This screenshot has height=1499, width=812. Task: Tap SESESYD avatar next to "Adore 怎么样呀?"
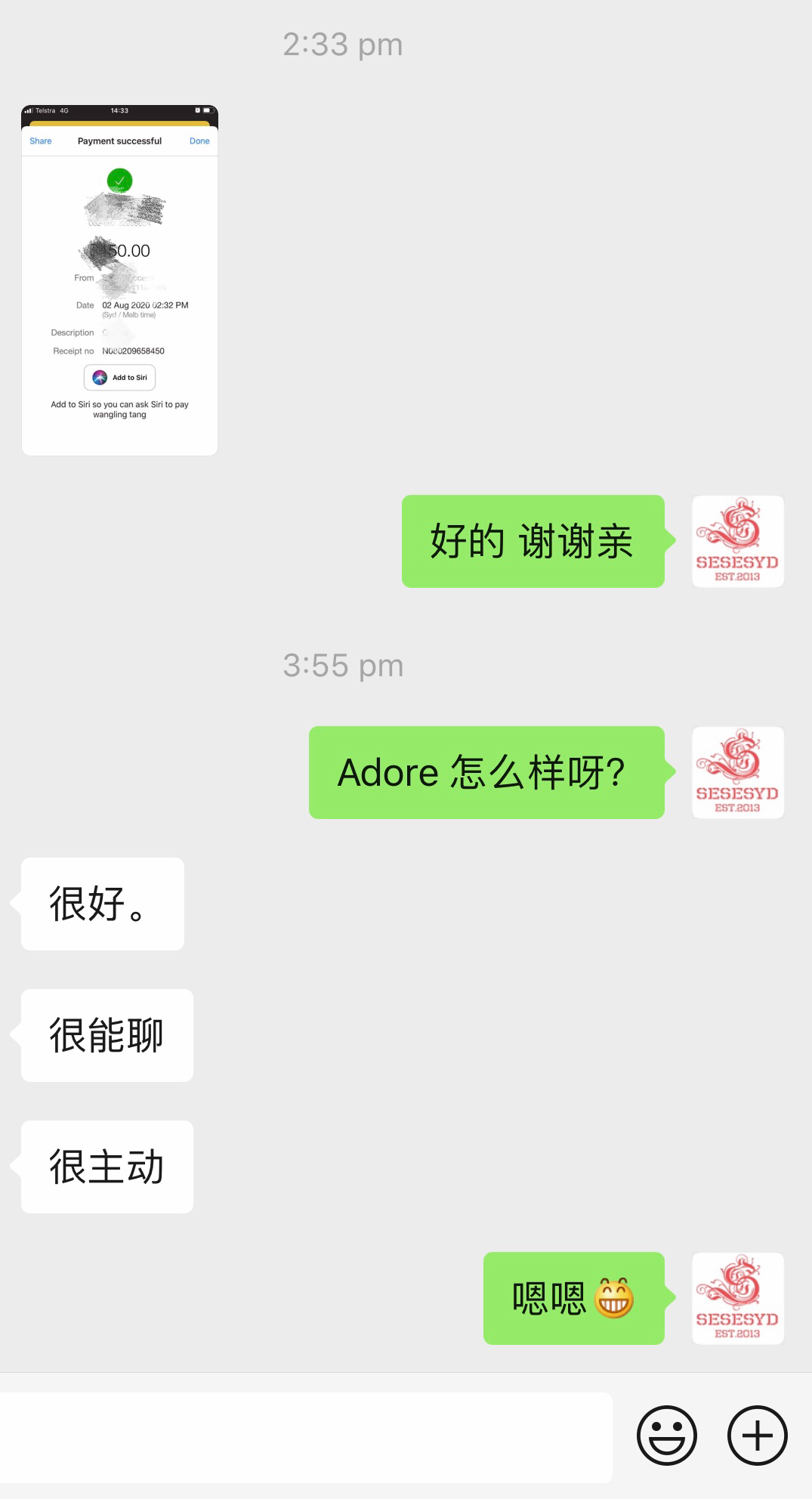point(737,772)
